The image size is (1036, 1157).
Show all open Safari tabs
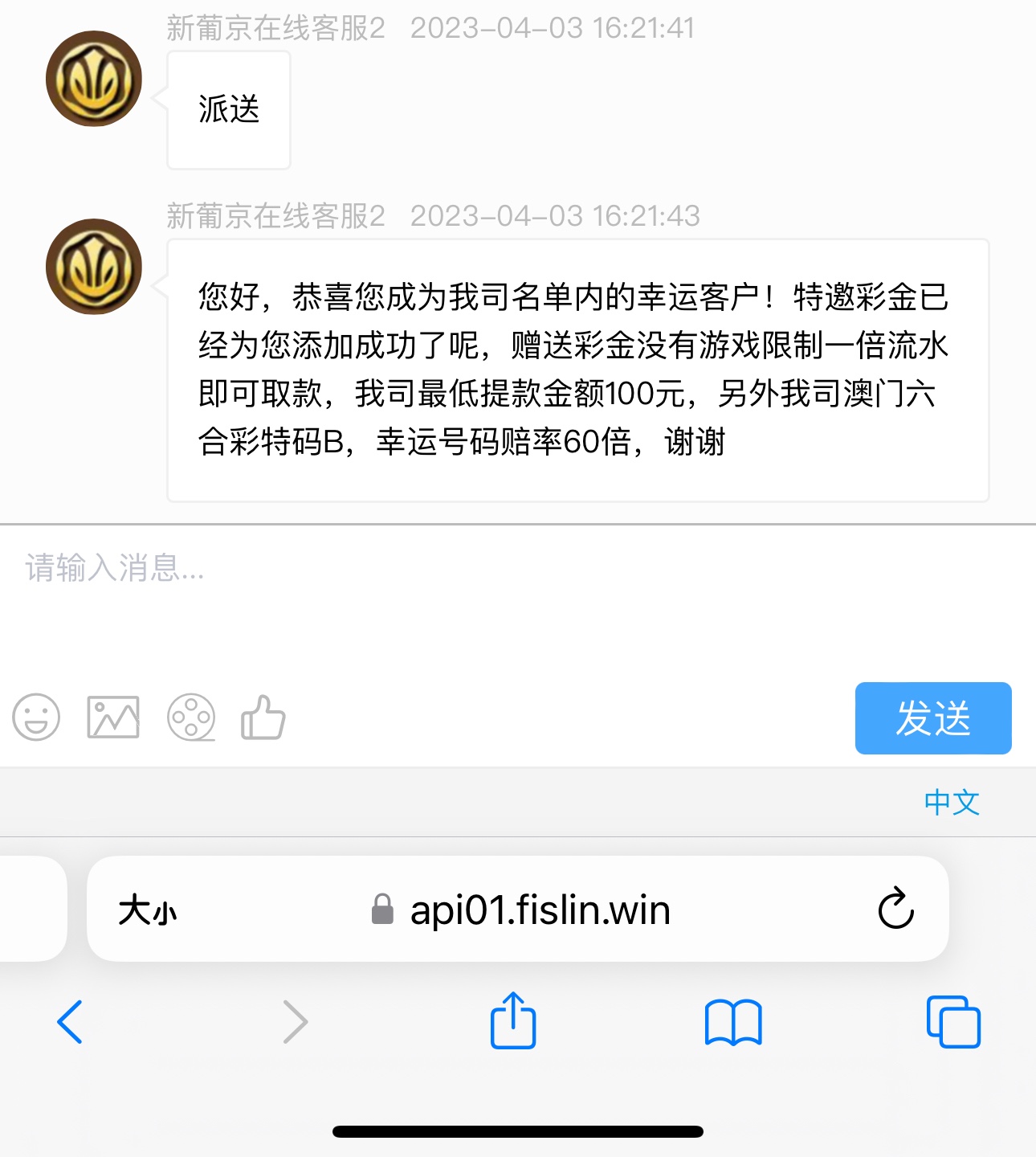(953, 1022)
